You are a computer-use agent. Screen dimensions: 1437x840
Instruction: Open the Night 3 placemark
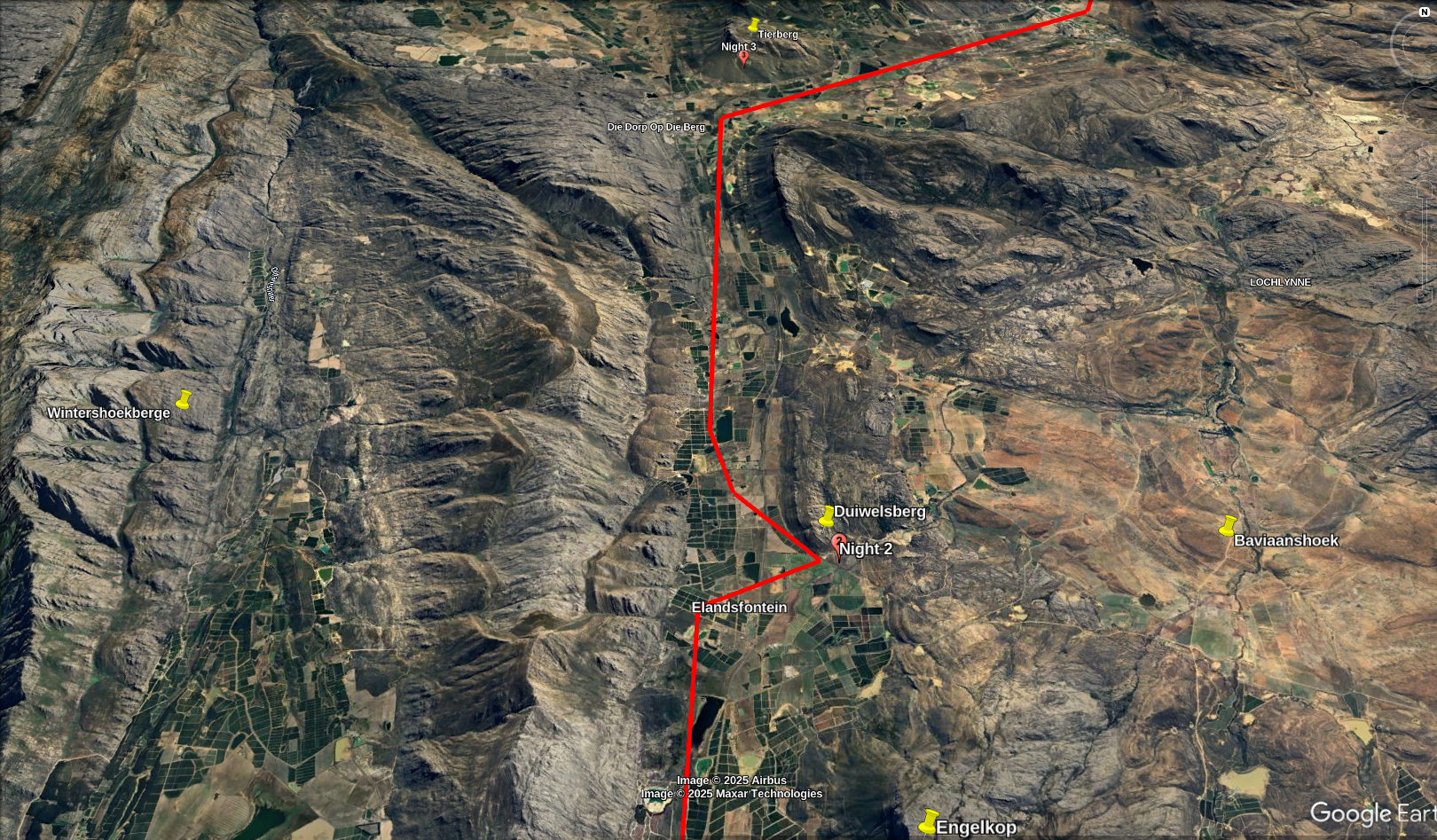click(743, 58)
